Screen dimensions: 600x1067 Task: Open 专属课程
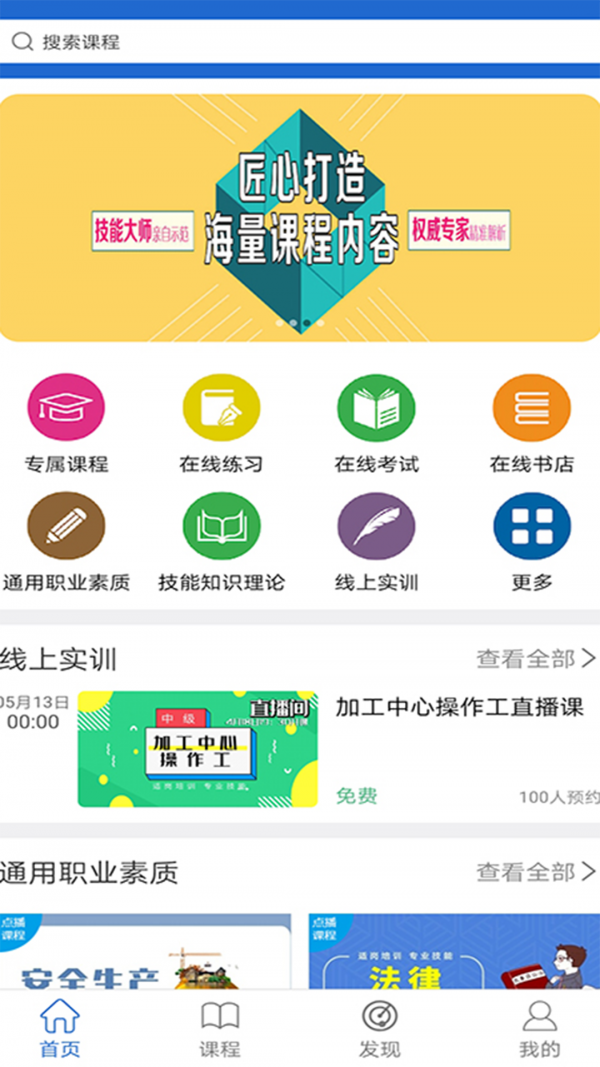[x=66, y=408]
